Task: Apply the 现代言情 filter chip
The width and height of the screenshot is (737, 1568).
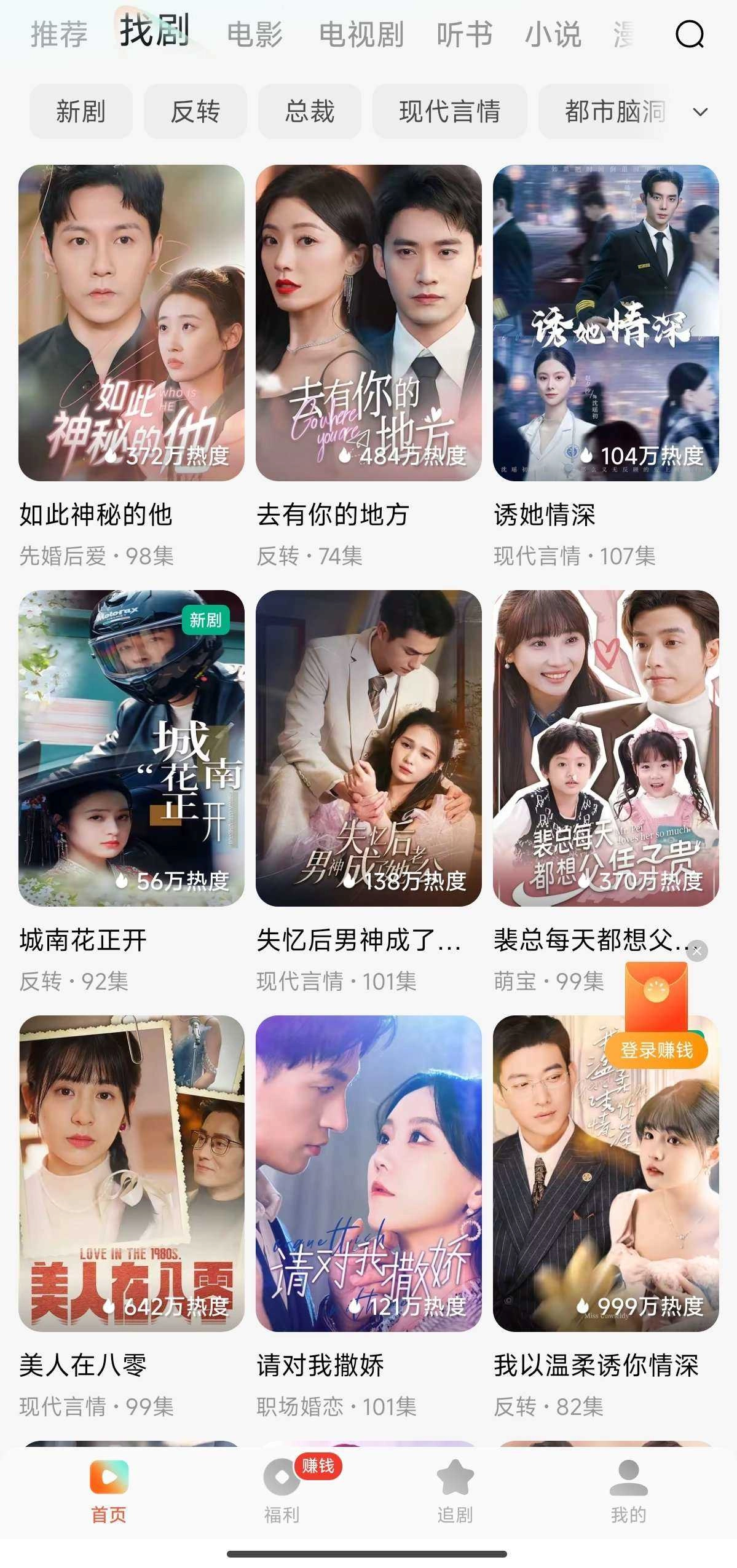Action: coord(449,111)
